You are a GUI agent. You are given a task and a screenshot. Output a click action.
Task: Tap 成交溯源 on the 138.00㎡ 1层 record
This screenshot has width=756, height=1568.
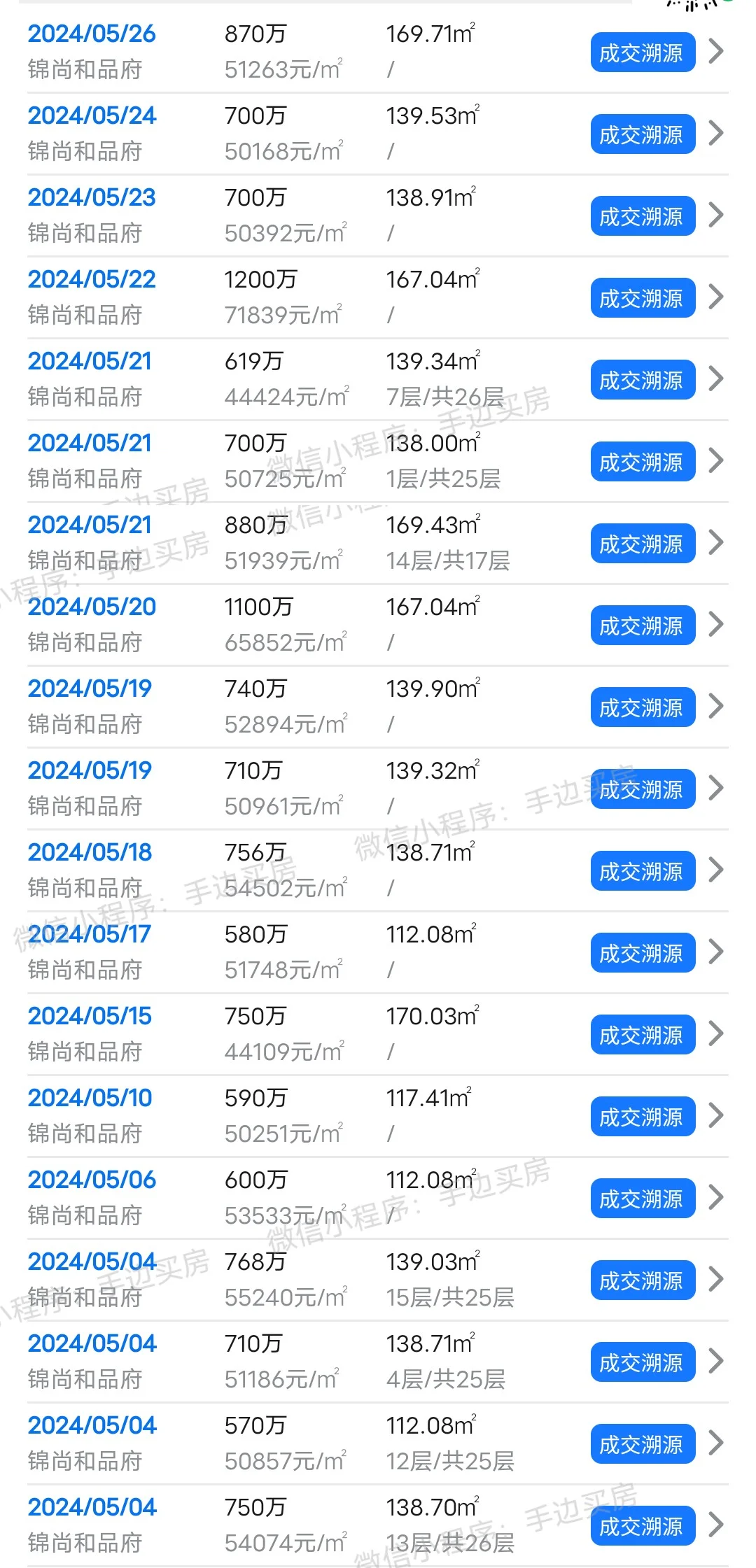pos(642,462)
